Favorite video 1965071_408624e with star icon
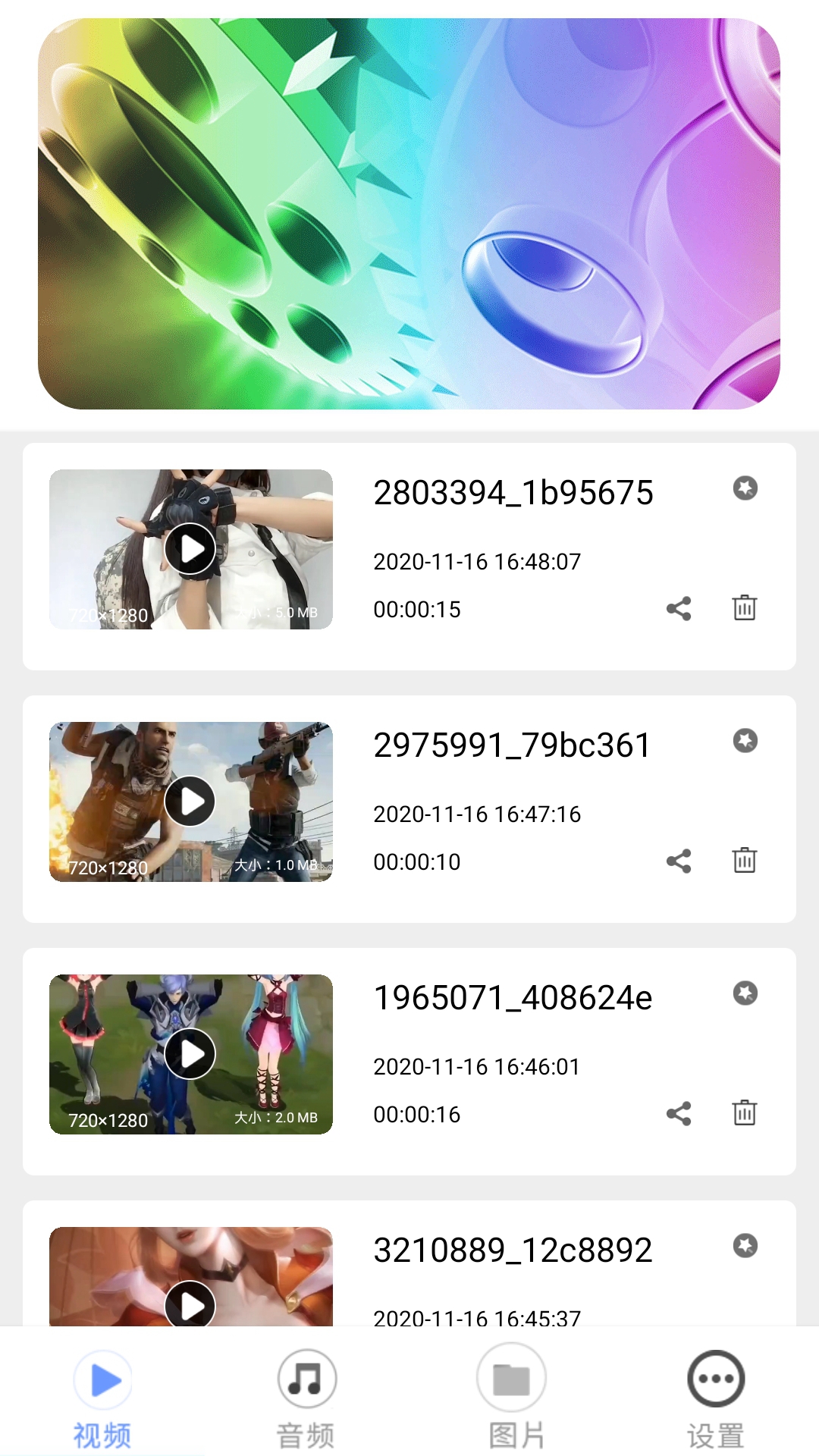The height and width of the screenshot is (1456, 819). click(745, 993)
